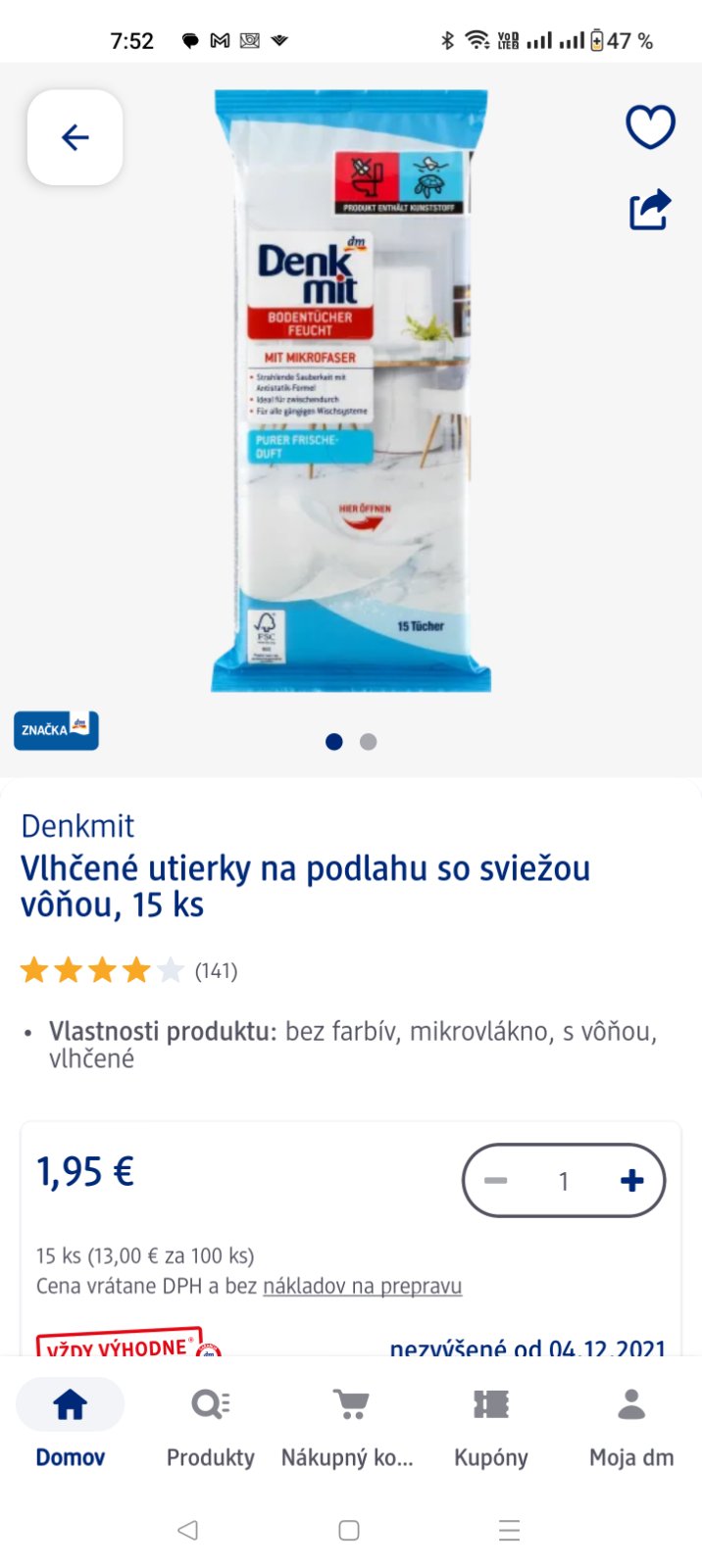Open the 'nákladov na prepravu' link
Image resolution: width=702 pixels, height=1568 pixels.
[362, 1286]
